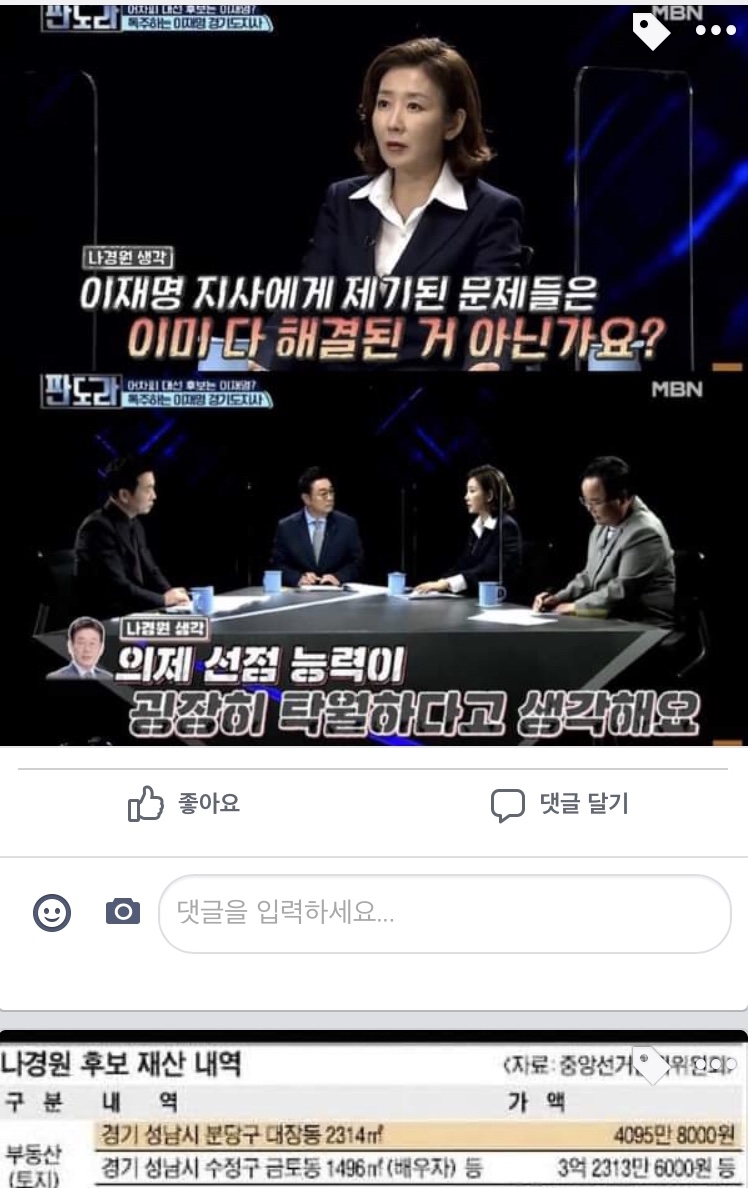Attach a photo with the camera icon
Image resolution: width=748 pixels, height=1188 pixels.
(123, 911)
